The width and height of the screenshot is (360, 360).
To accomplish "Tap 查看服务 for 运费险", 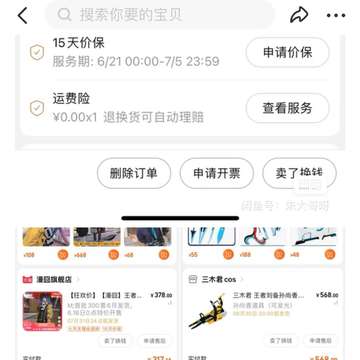I will point(287,108).
